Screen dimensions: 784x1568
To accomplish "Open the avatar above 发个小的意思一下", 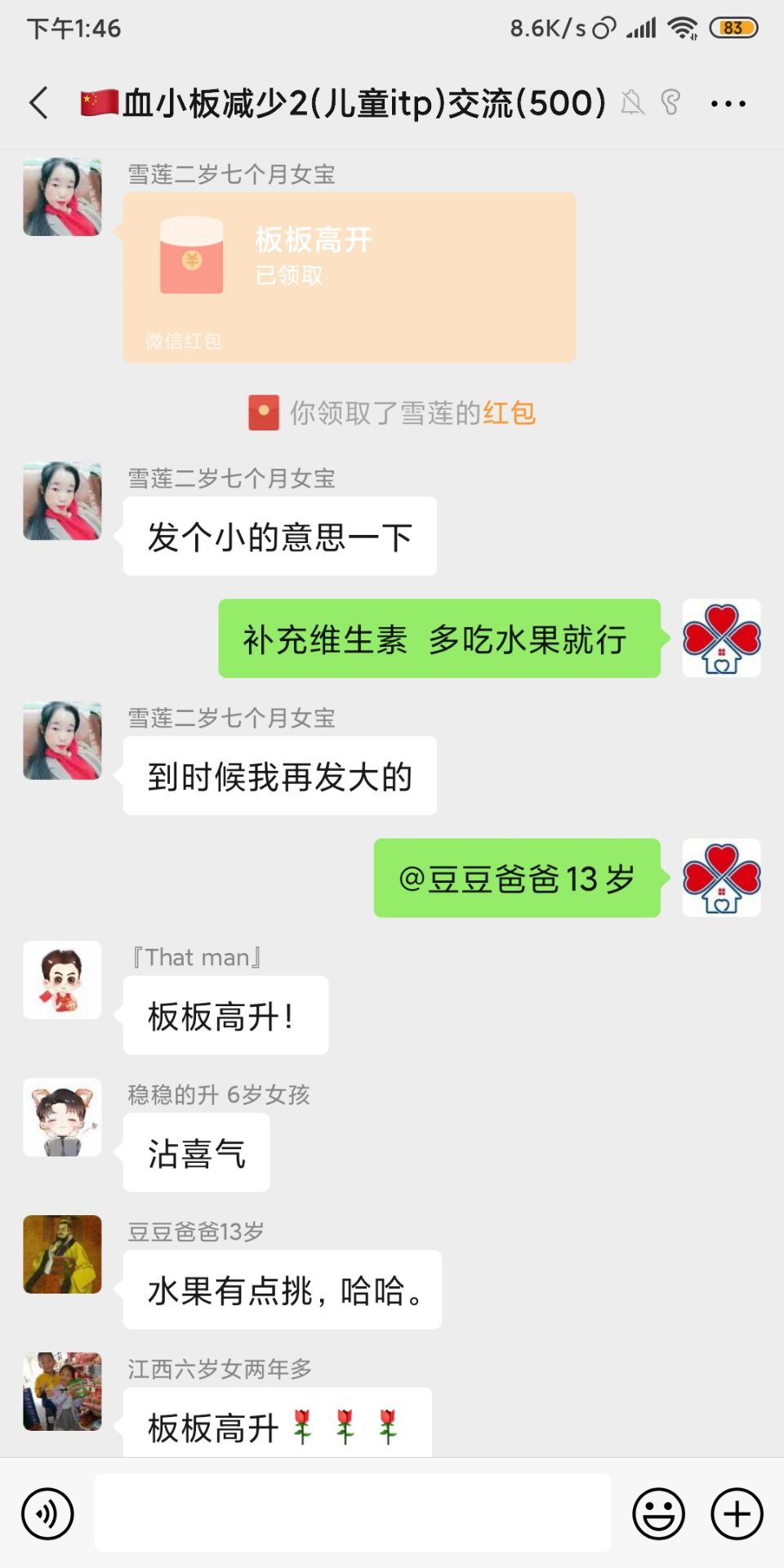I will pyautogui.click(x=63, y=501).
